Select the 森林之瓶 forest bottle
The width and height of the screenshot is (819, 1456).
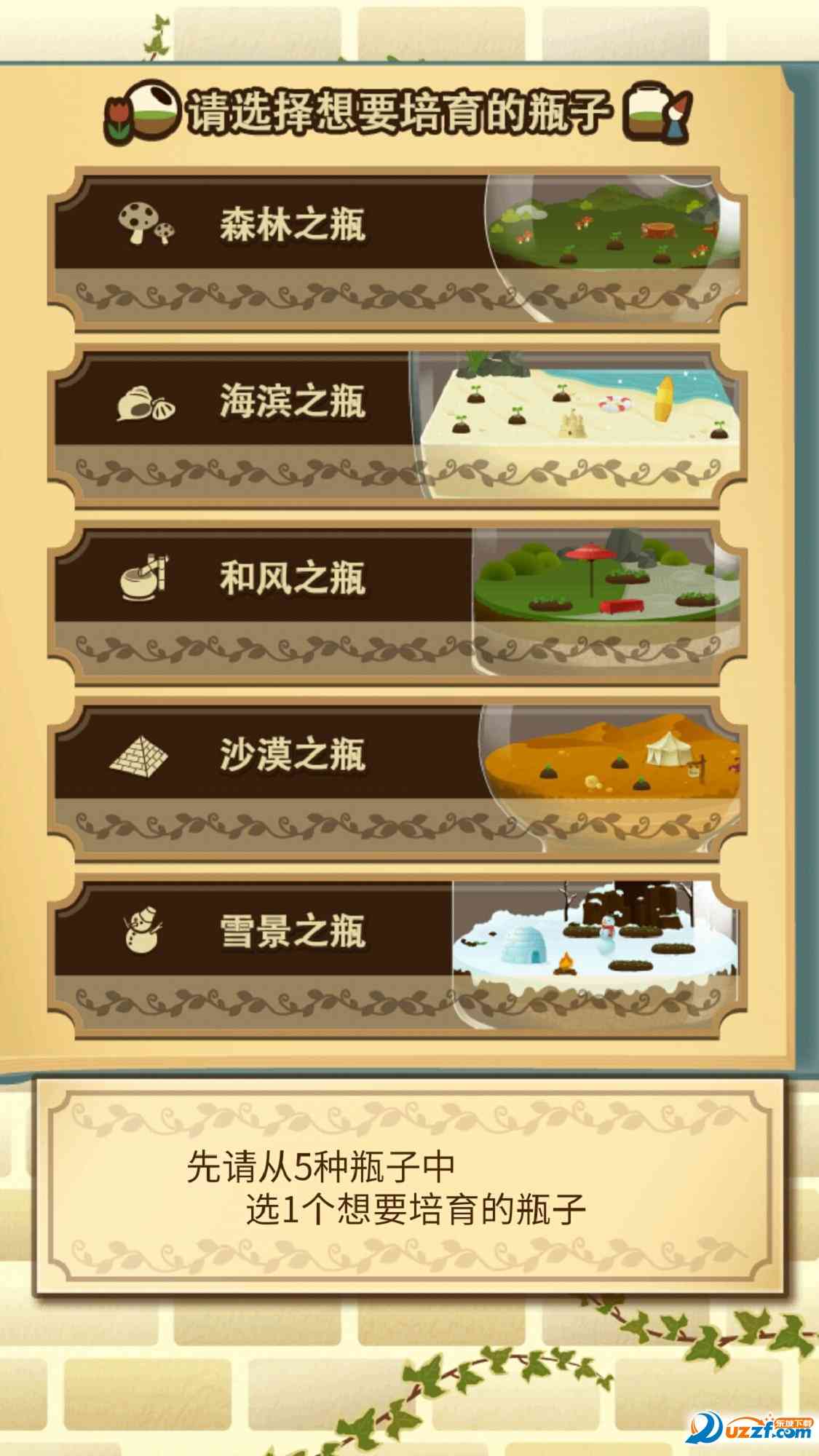(x=397, y=249)
